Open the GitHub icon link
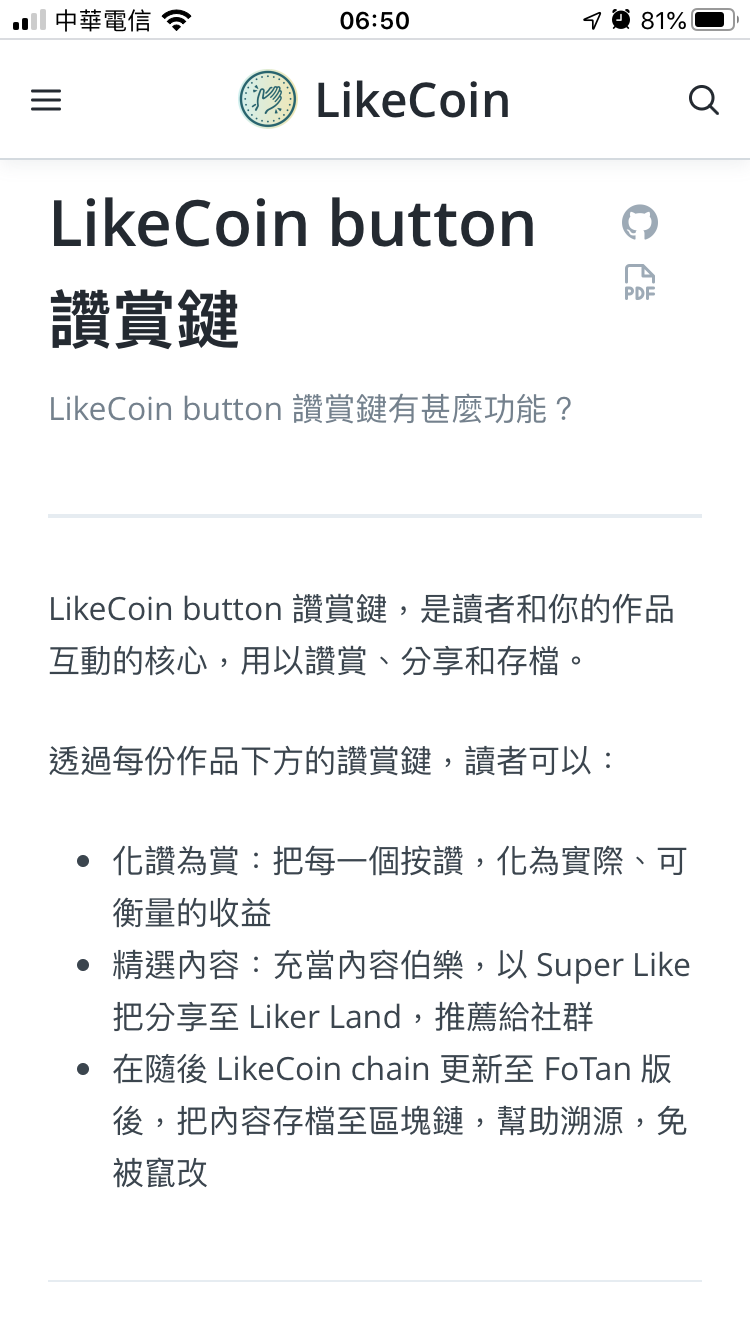The width and height of the screenshot is (750, 1334). 640,222
